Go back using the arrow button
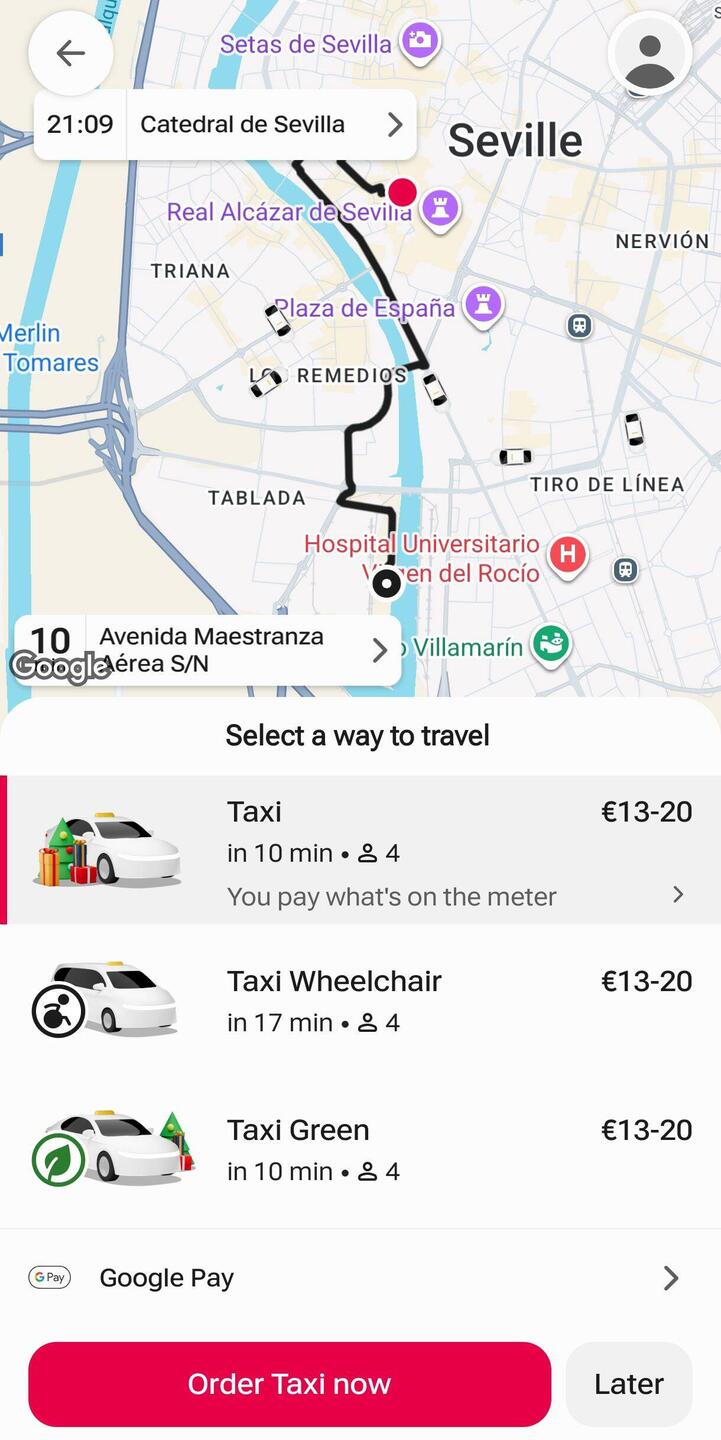This screenshot has width=721, height=1440. (70, 53)
